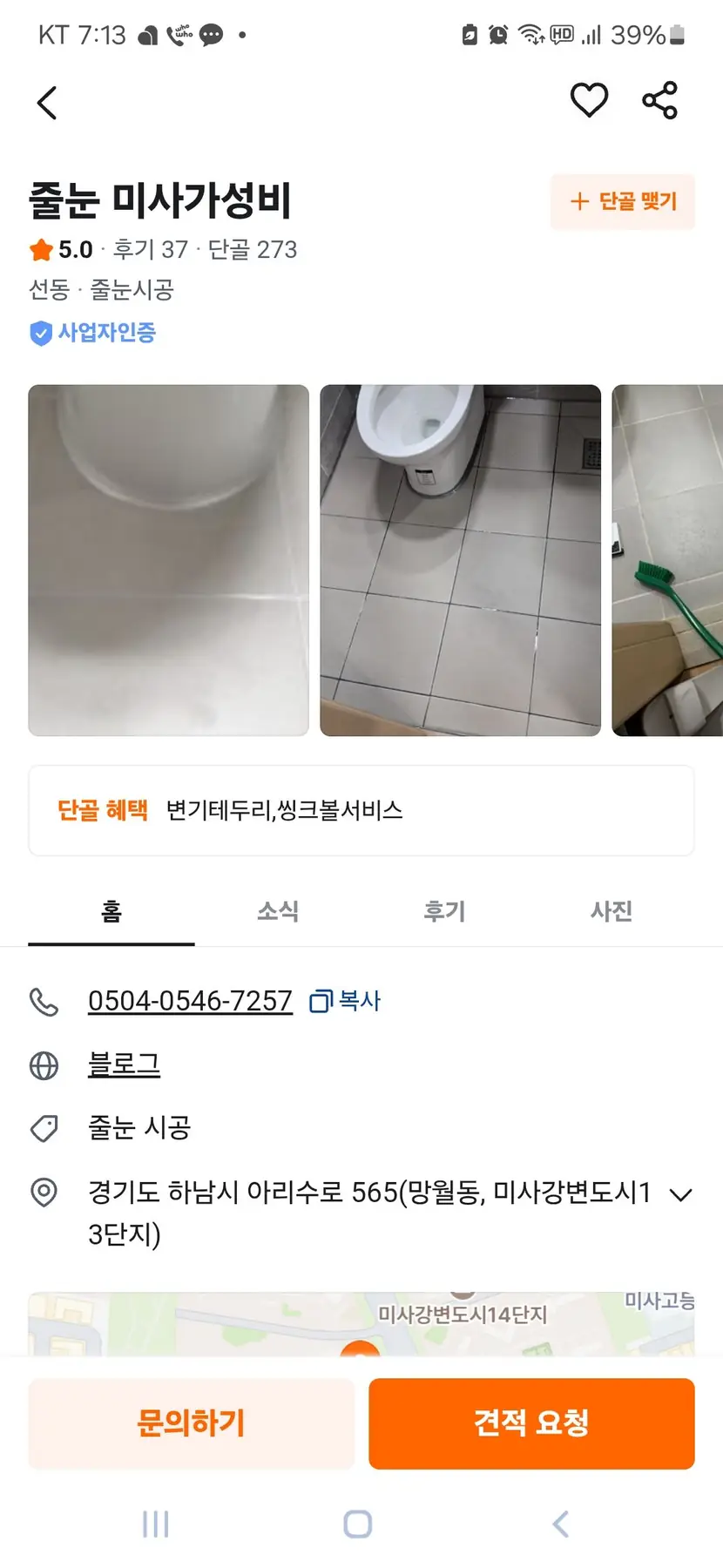Viewport: 723px width, 1568px height.
Task: Copy the phone number with 복사
Action: coord(346,1001)
